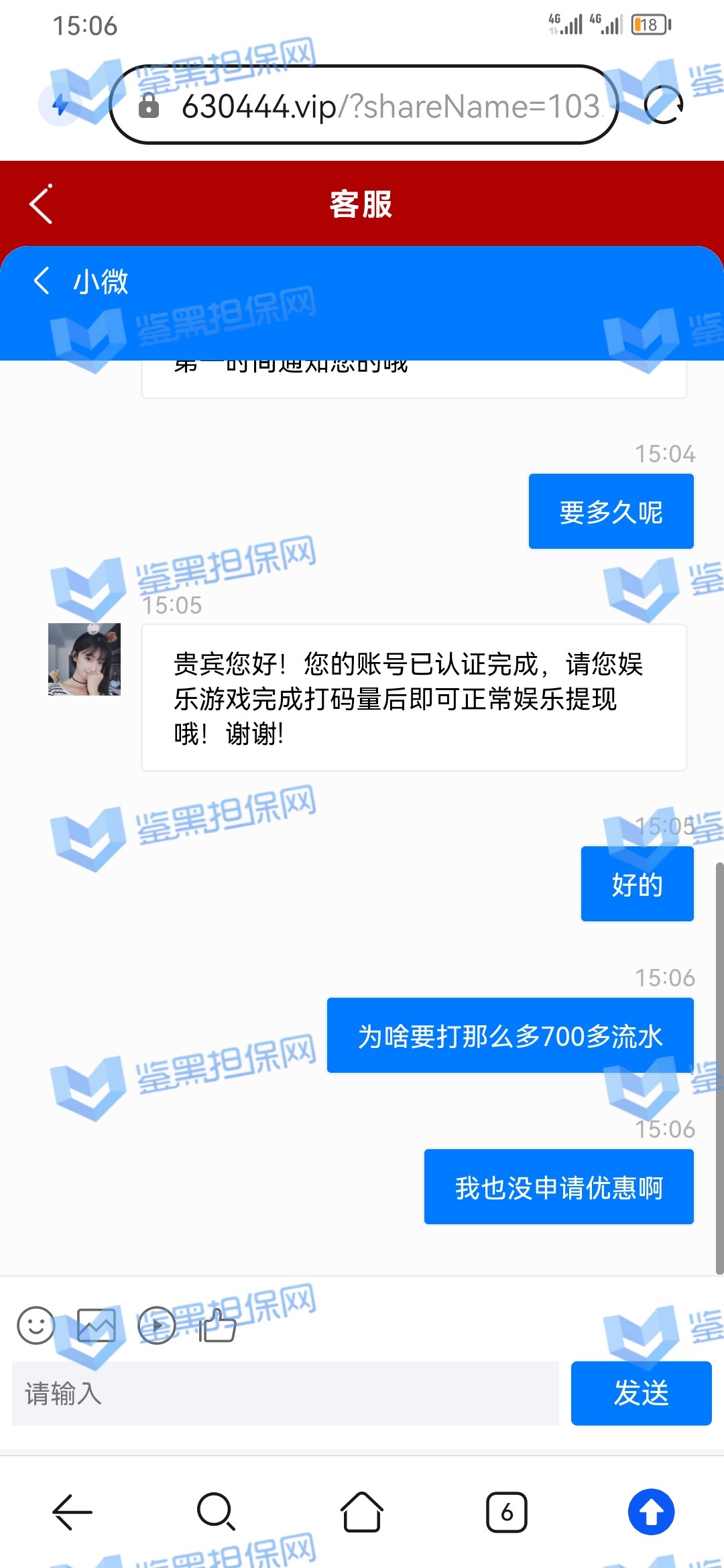The image size is (724, 1568).
Task: Attach a video to the chat
Action: pos(157,1325)
